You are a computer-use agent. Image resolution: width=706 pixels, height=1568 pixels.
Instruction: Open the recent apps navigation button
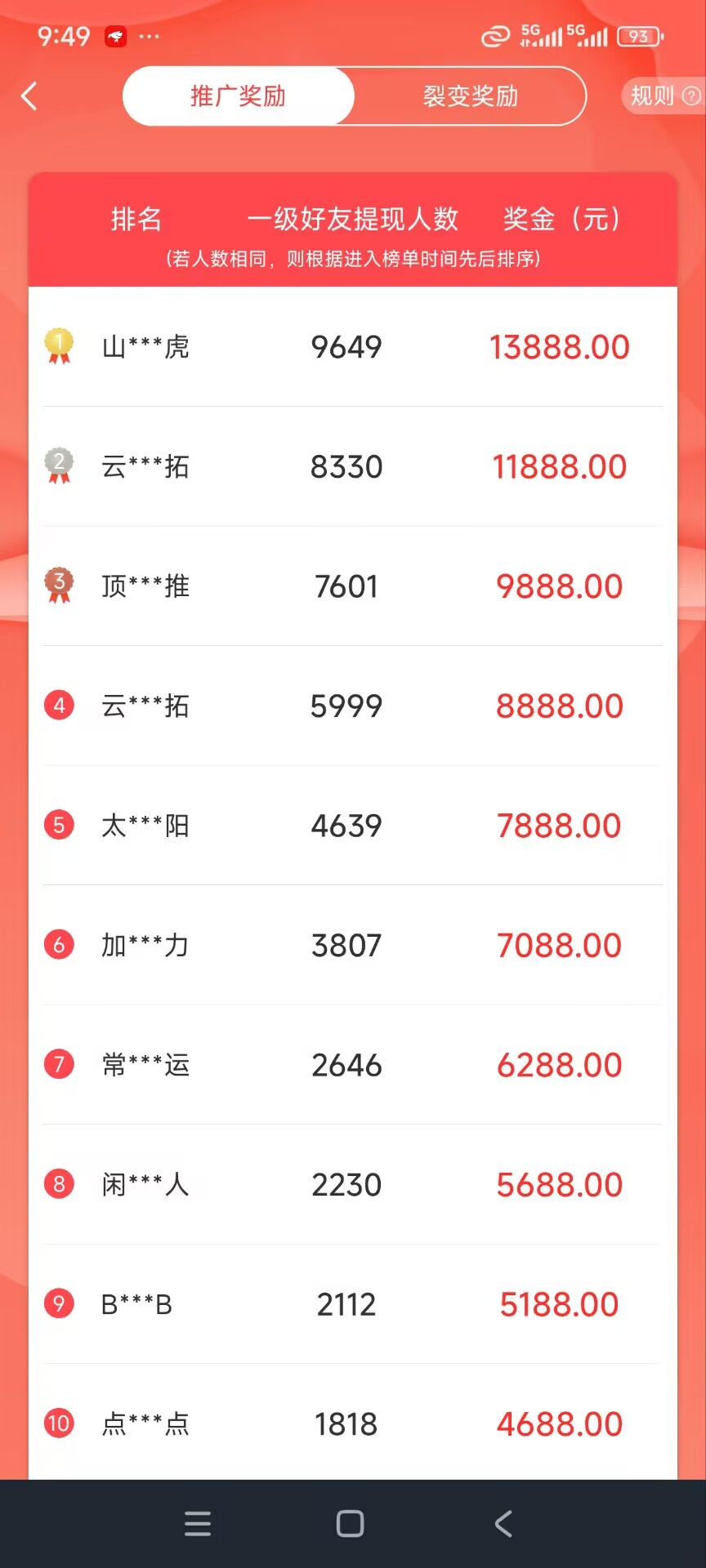click(x=198, y=1522)
